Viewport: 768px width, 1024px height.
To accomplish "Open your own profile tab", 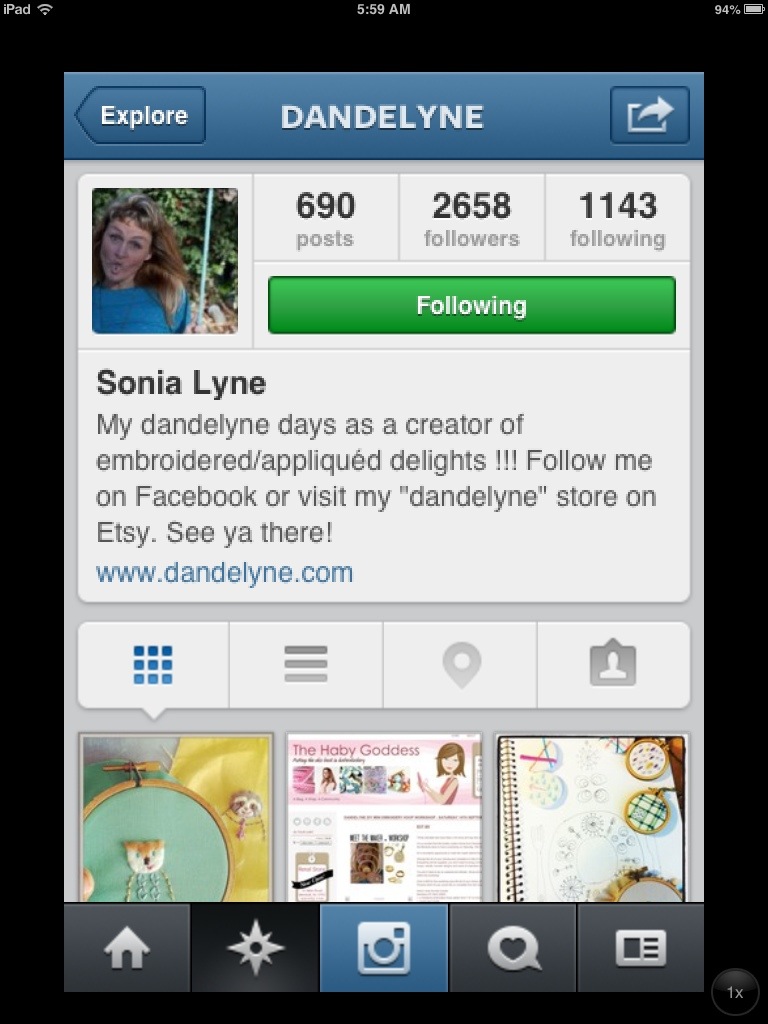I will coord(640,948).
